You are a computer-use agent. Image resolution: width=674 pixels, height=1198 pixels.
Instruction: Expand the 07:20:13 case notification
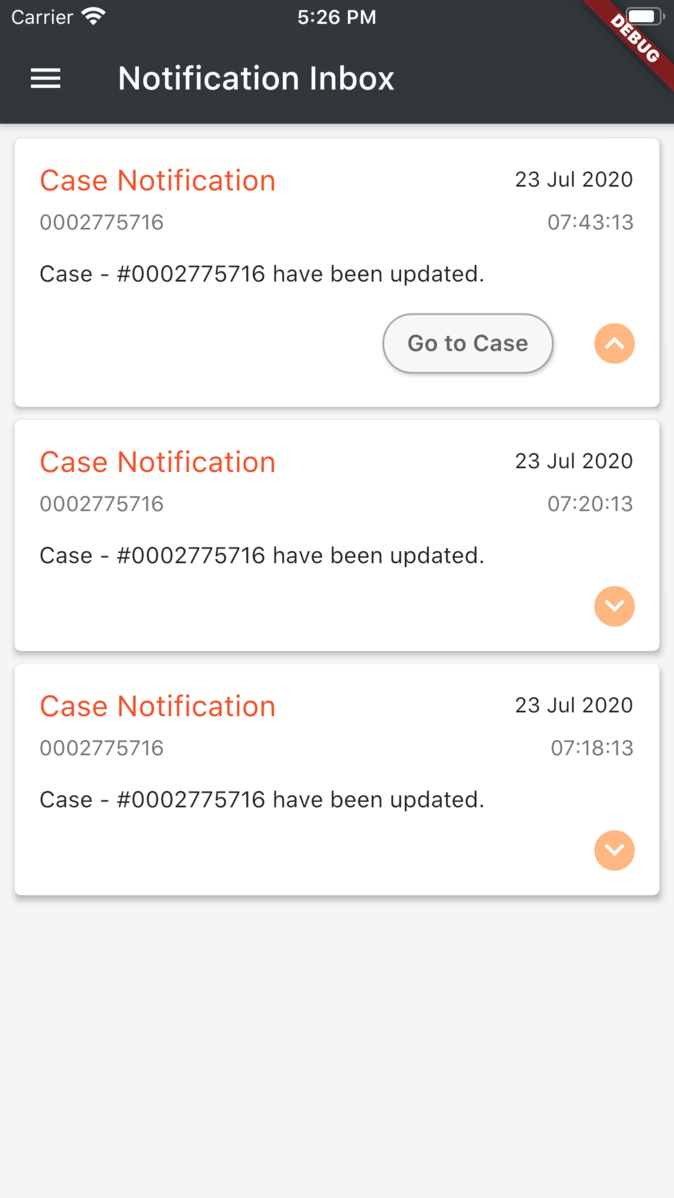(x=614, y=606)
